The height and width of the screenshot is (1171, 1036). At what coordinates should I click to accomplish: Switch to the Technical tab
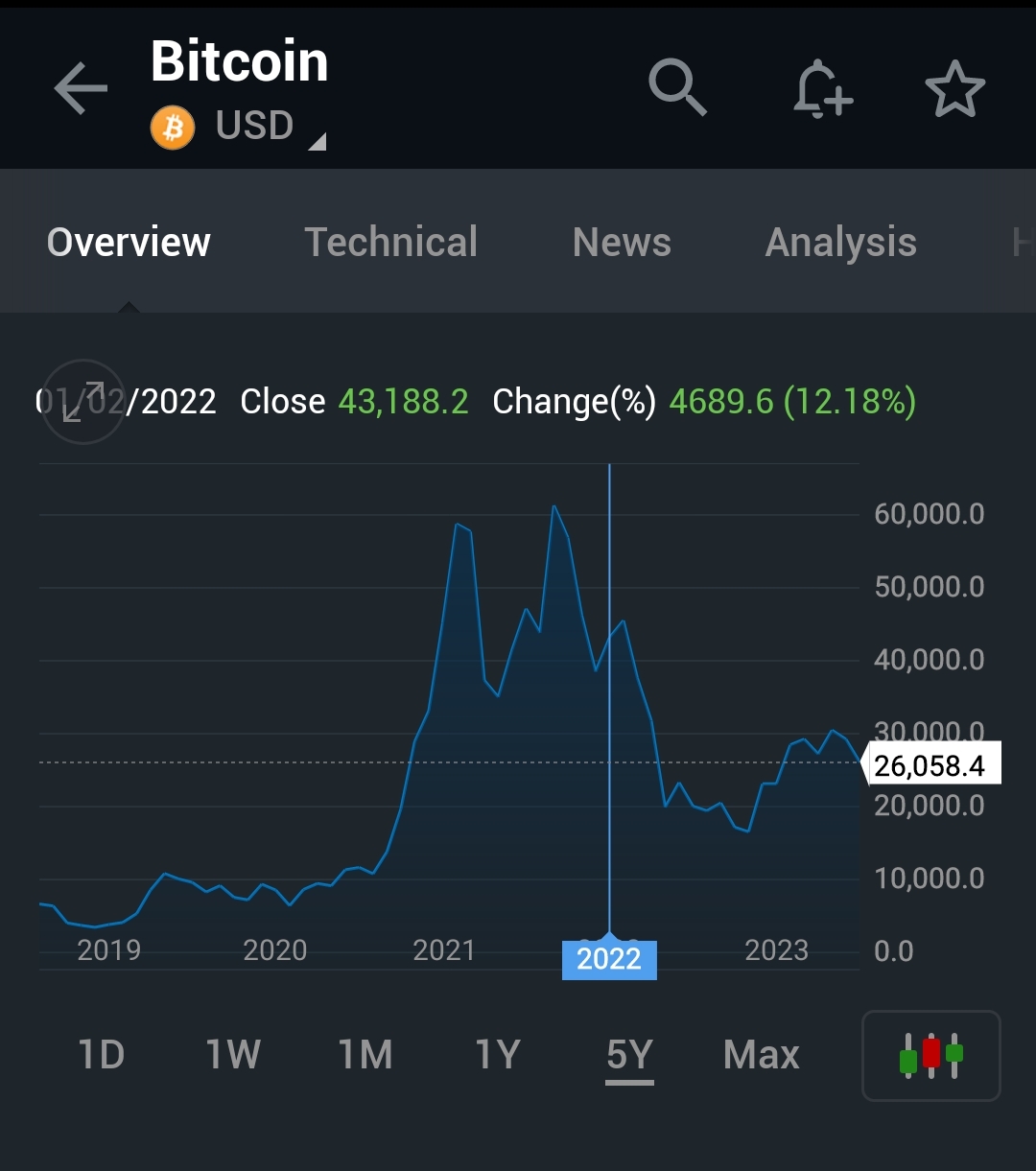pos(390,242)
